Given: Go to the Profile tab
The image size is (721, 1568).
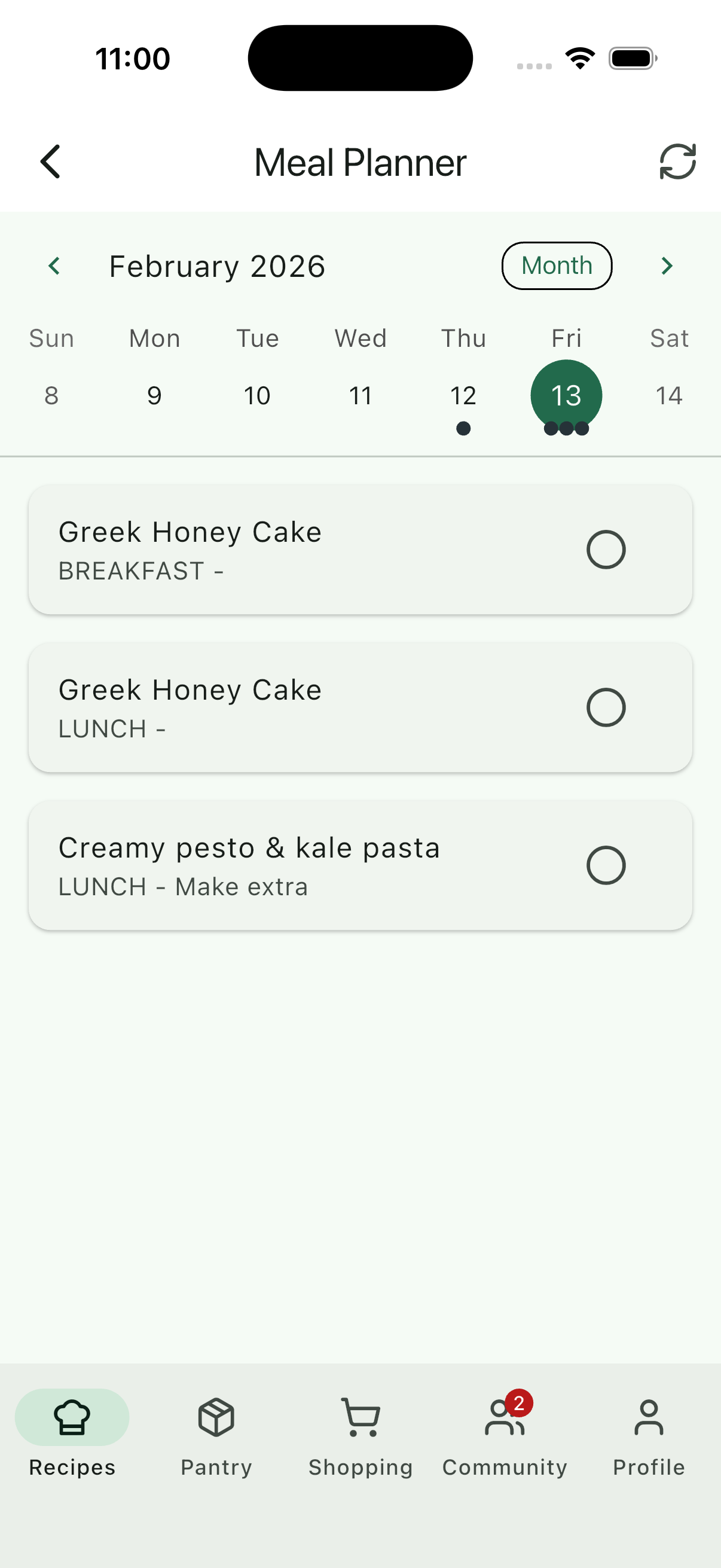Looking at the screenshot, I should pos(649,1434).
